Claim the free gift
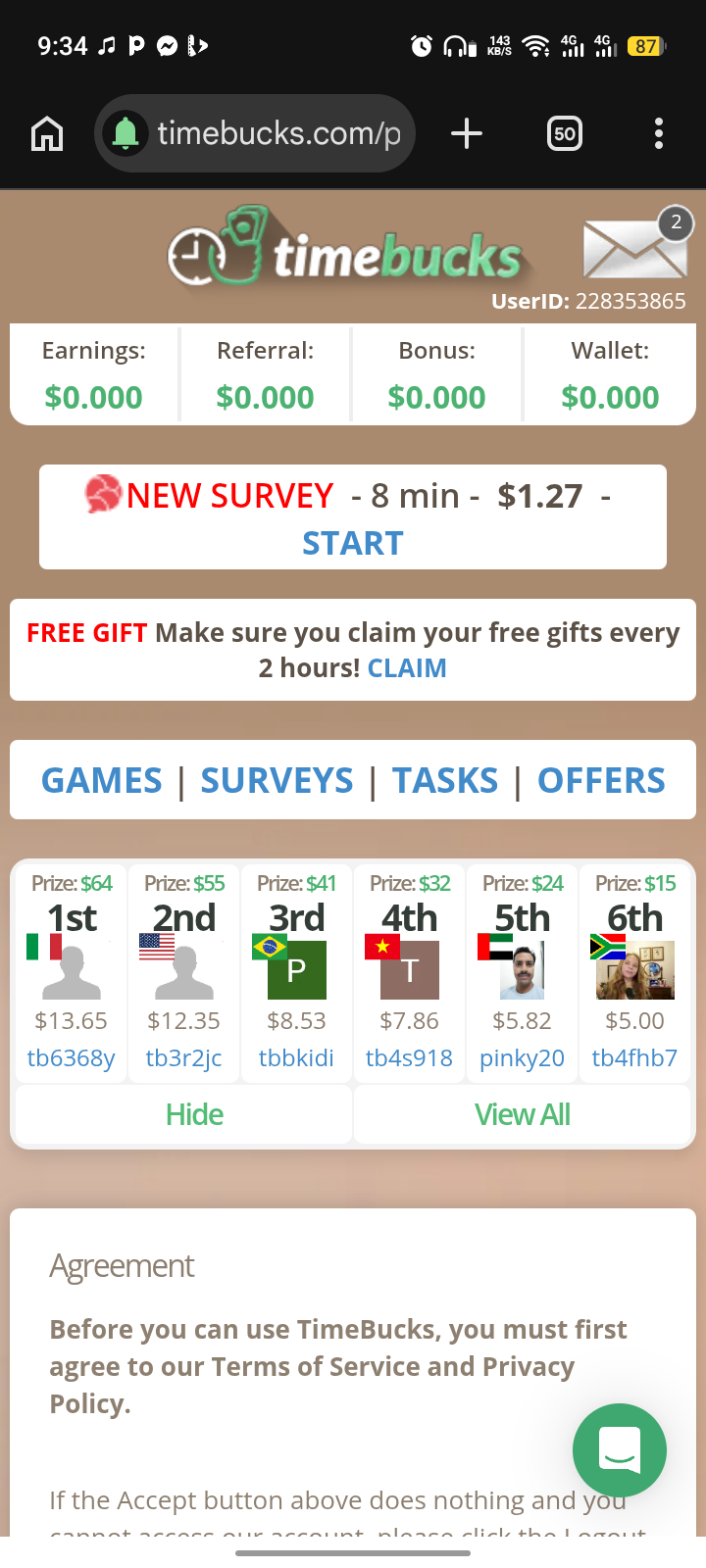 [x=407, y=668]
